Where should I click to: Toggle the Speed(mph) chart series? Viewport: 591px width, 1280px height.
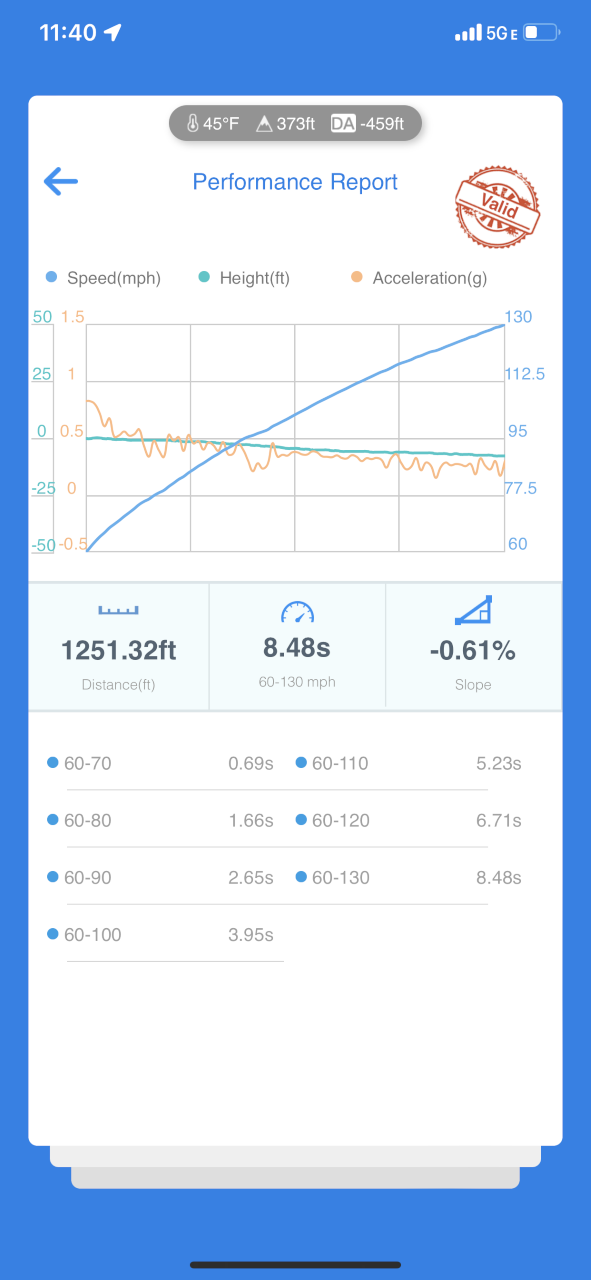(103, 278)
